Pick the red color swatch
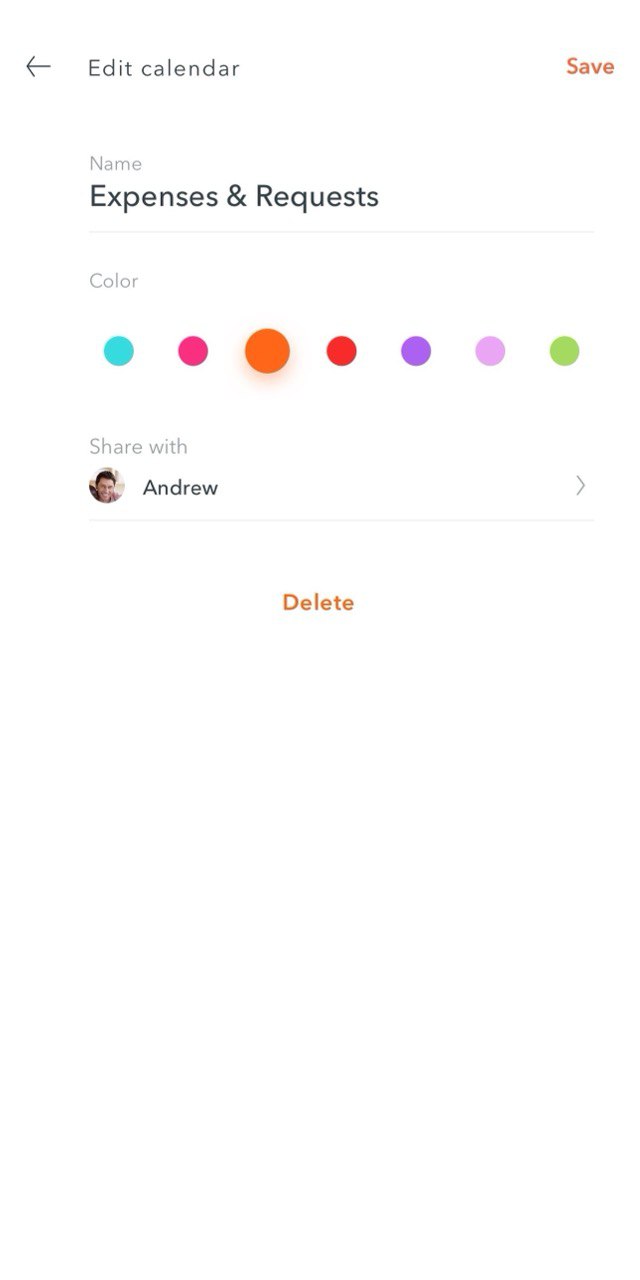The height and width of the screenshot is (1280, 640). (x=342, y=351)
